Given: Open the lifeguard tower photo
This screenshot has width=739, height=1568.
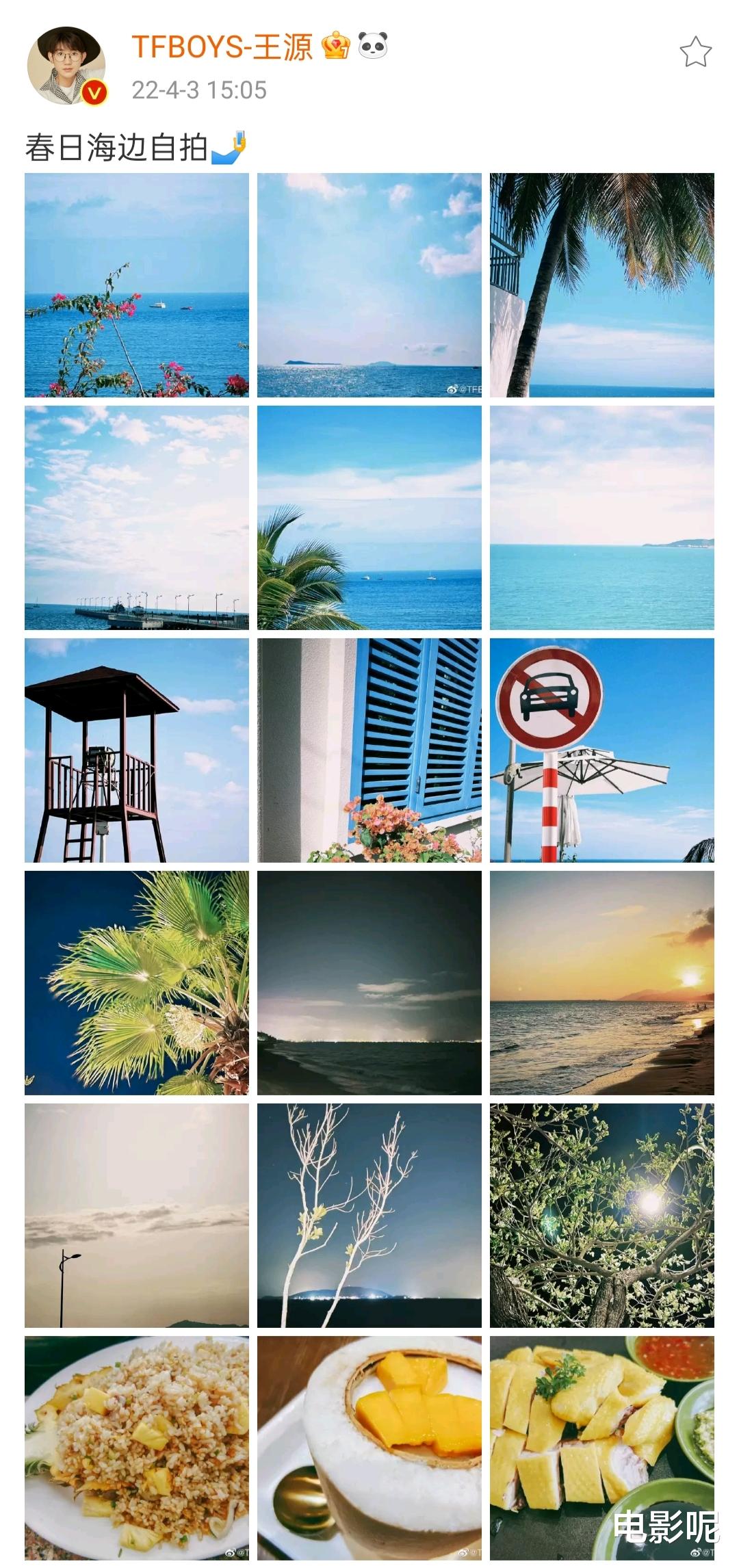Looking at the screenshot, I should click(x=137, y=750).
